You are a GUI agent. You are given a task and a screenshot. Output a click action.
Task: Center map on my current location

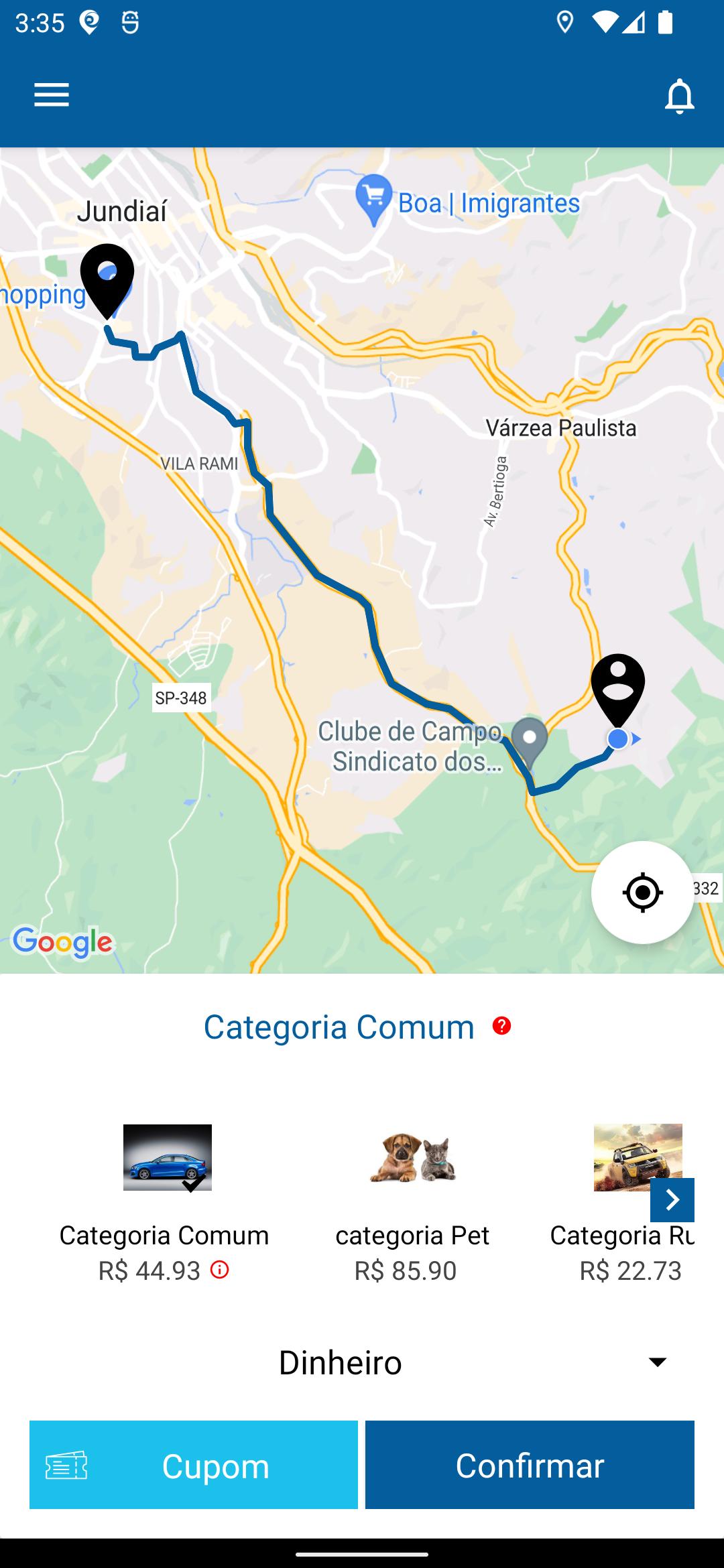point(642,893)
